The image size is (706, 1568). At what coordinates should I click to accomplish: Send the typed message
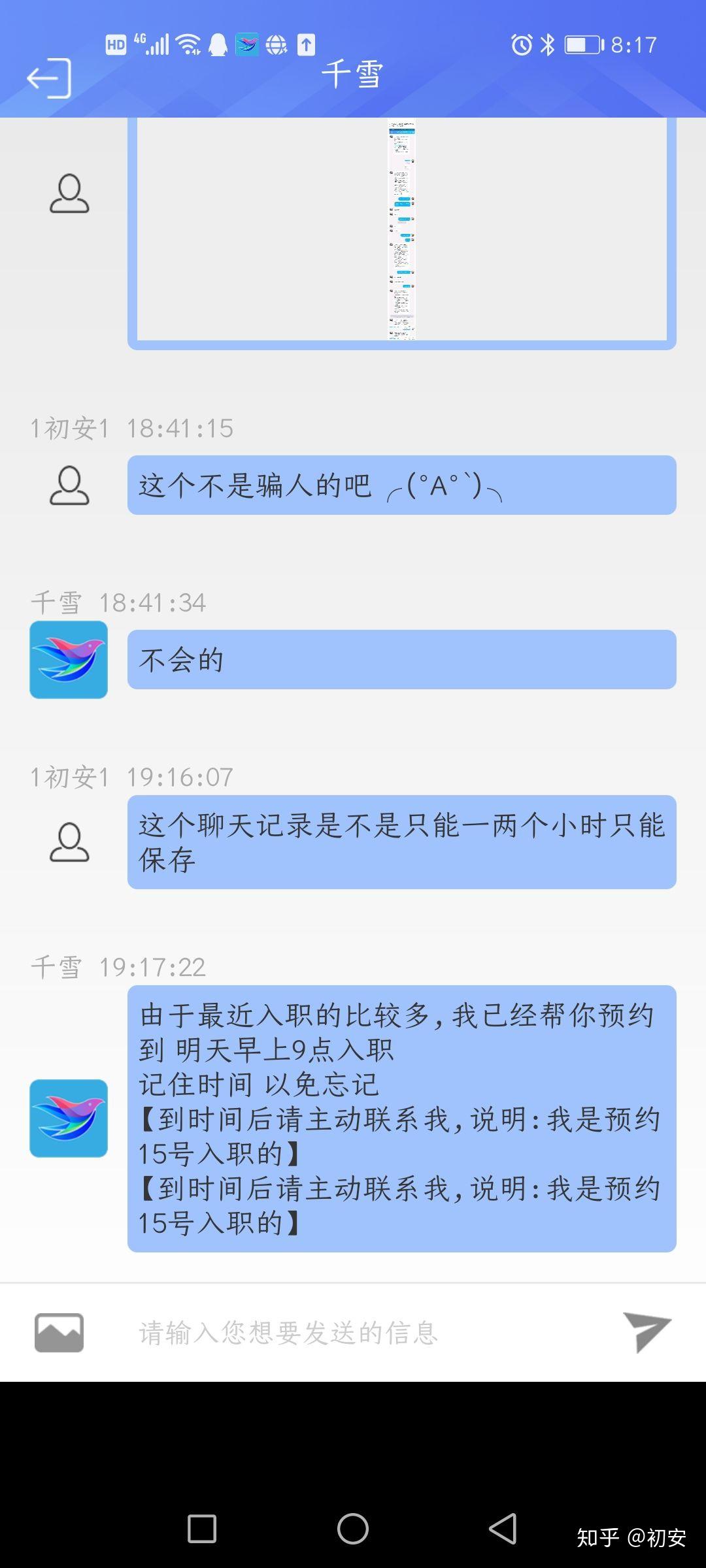[647, 1331]
